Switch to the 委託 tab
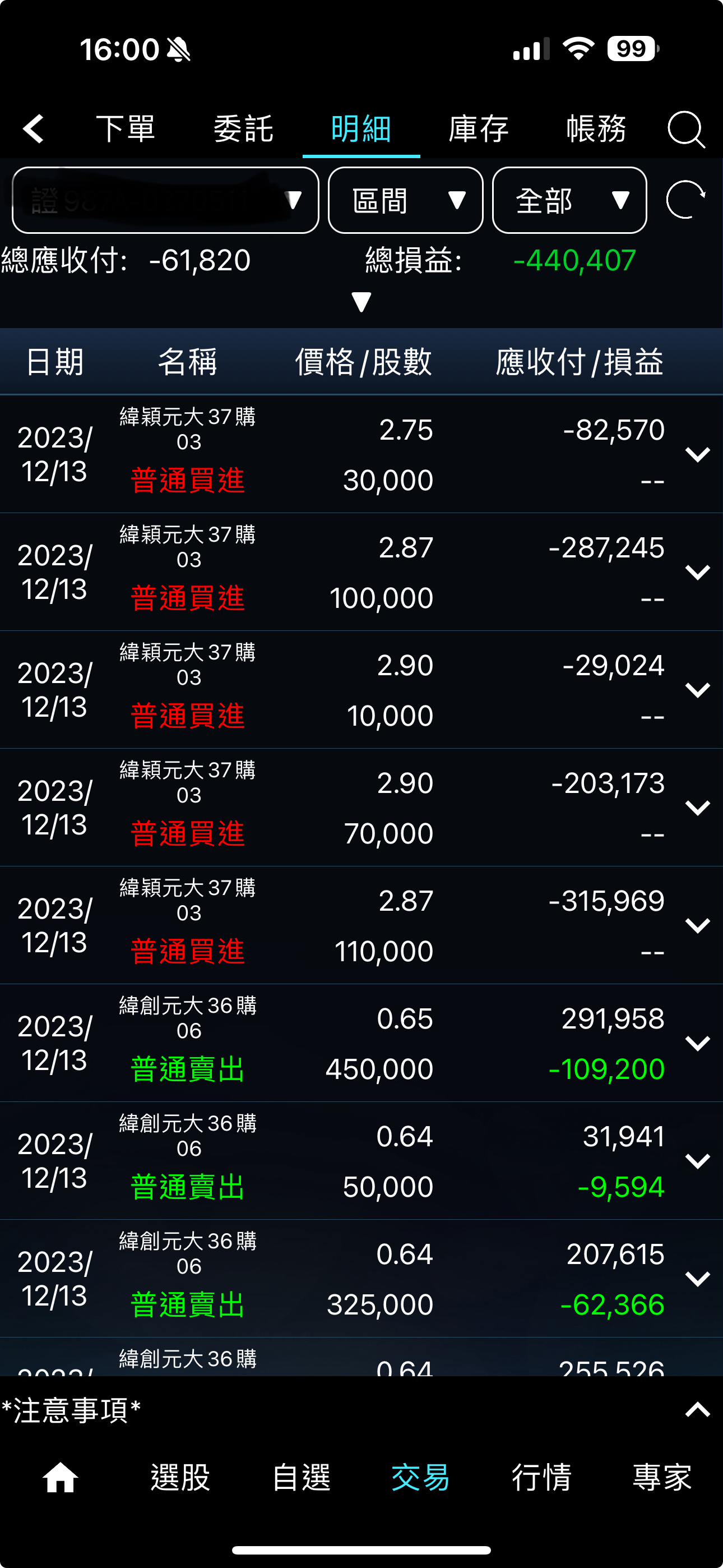This screenshot has height=1568, width=723. click(243, 129)
